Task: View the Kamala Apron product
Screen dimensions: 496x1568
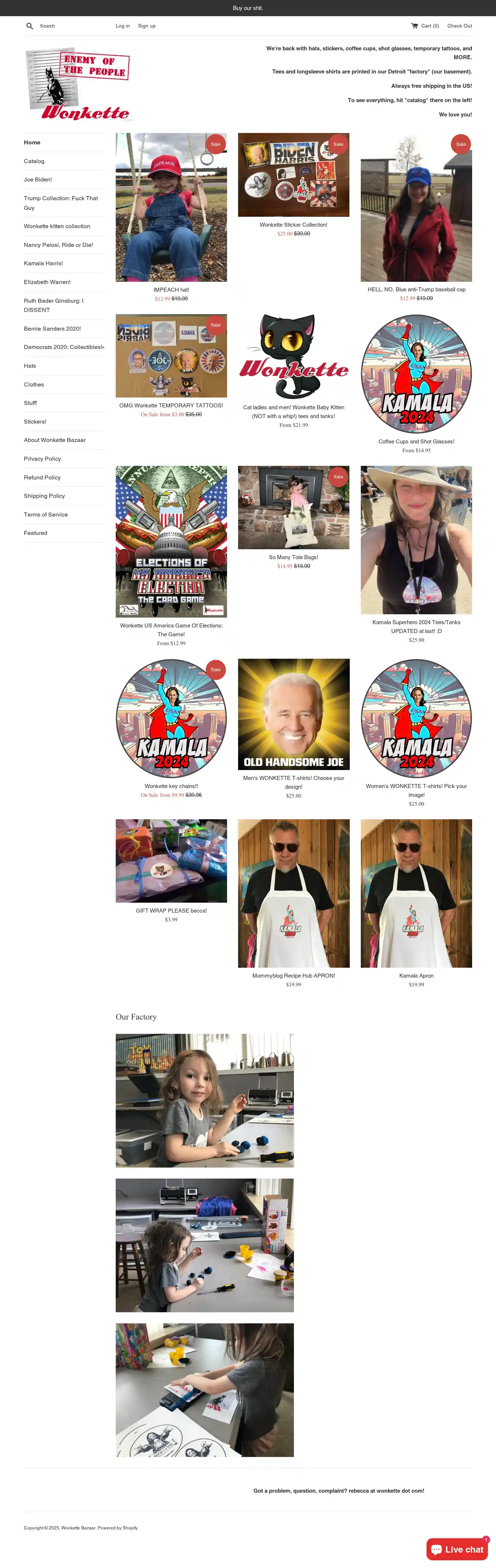Action: 416,975
